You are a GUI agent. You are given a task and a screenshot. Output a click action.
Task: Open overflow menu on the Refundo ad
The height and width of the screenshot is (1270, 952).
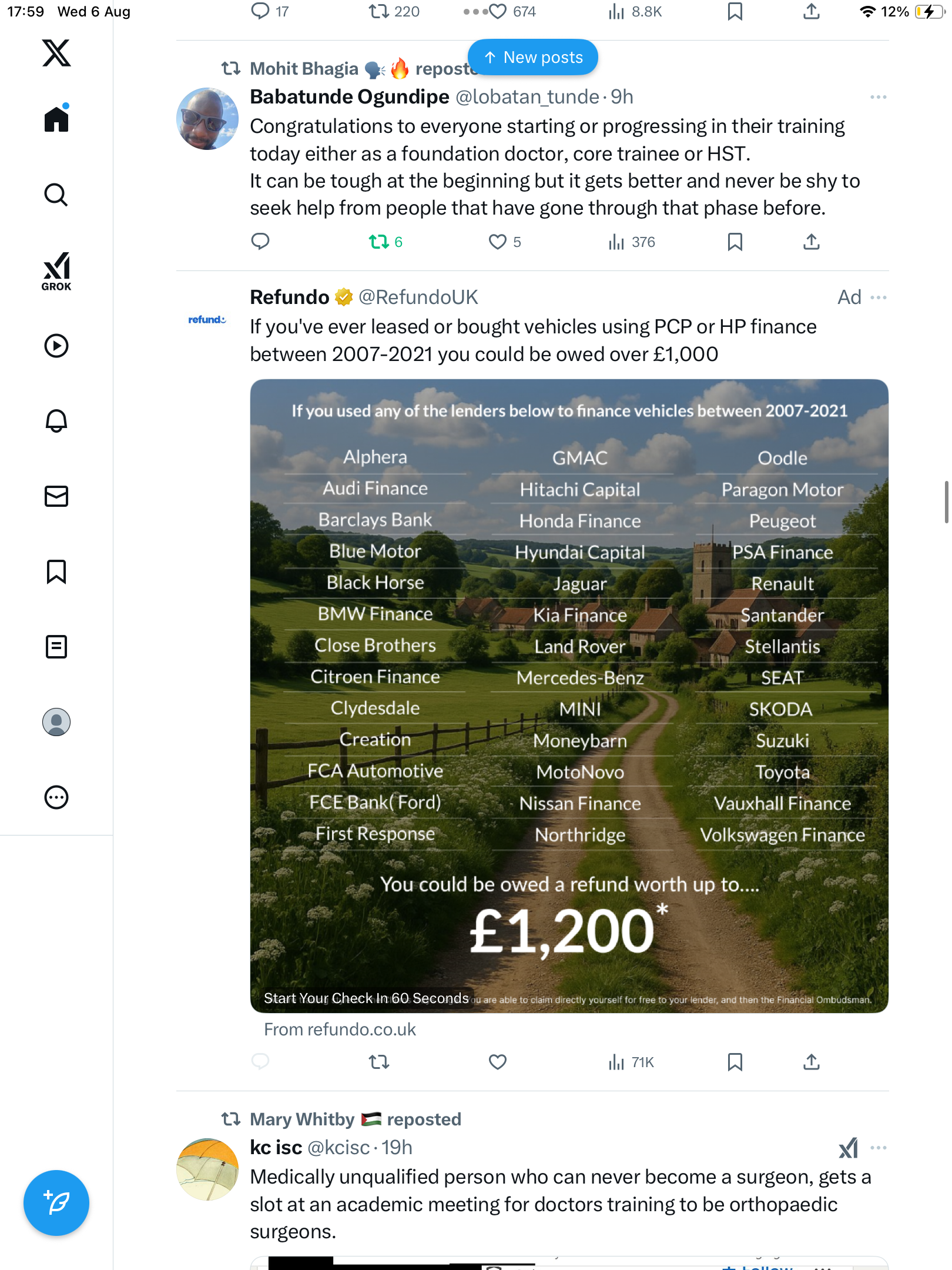[x=879, y=298]
